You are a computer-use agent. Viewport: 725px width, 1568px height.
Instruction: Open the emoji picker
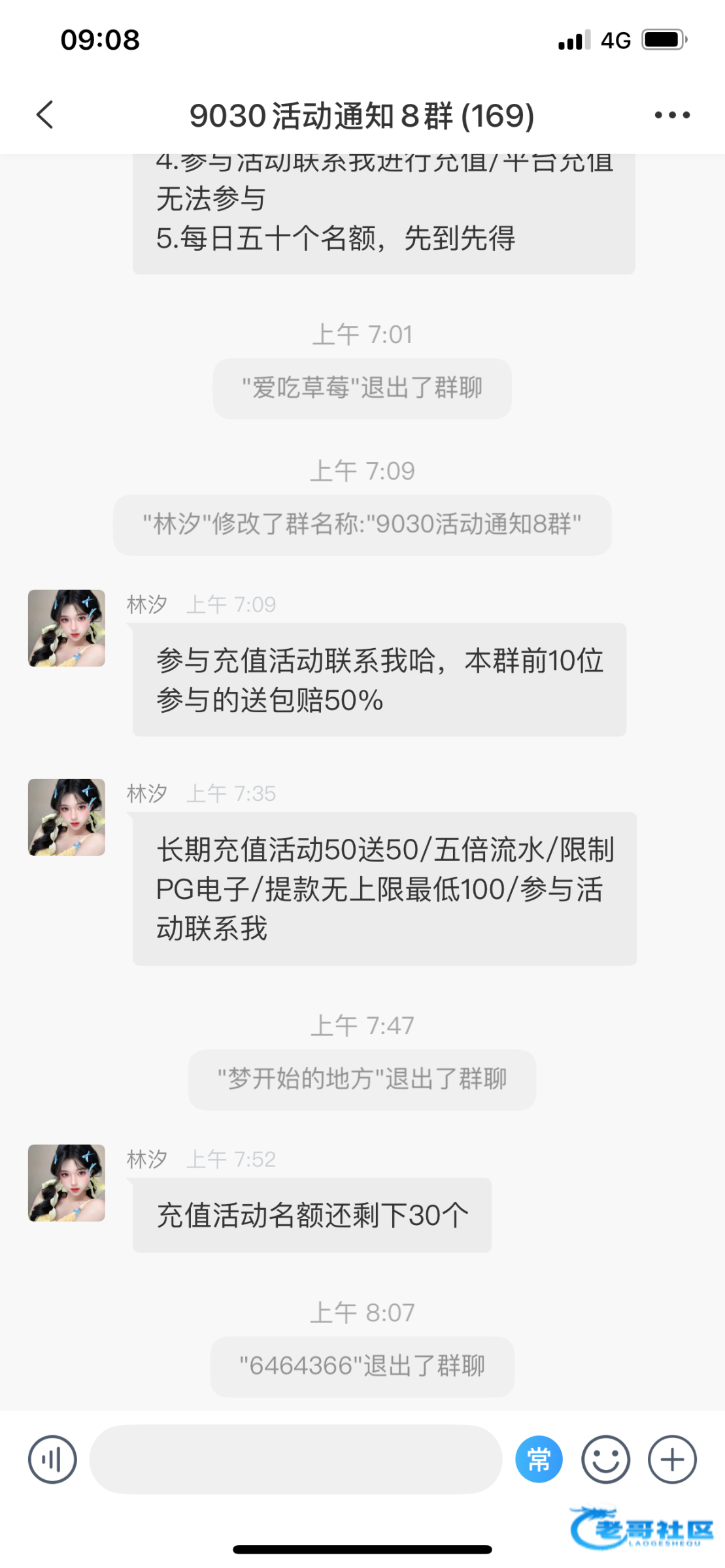(x=606, y=1459)
